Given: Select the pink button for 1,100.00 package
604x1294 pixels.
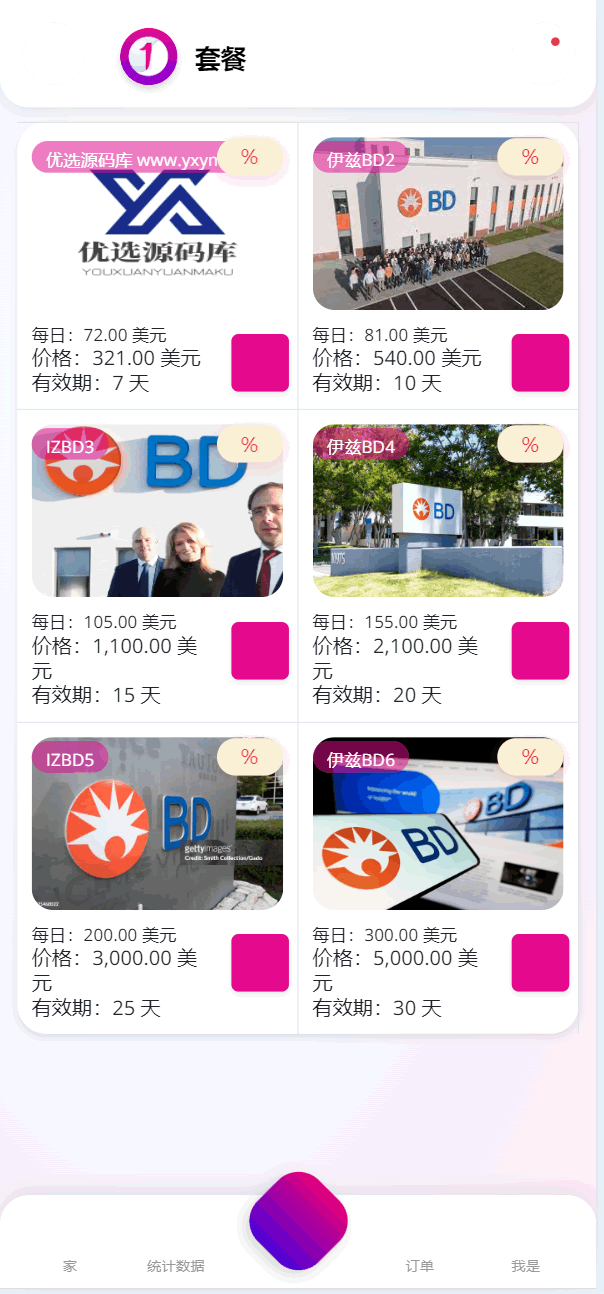Looking at the screenshot, I should point(260,651).
